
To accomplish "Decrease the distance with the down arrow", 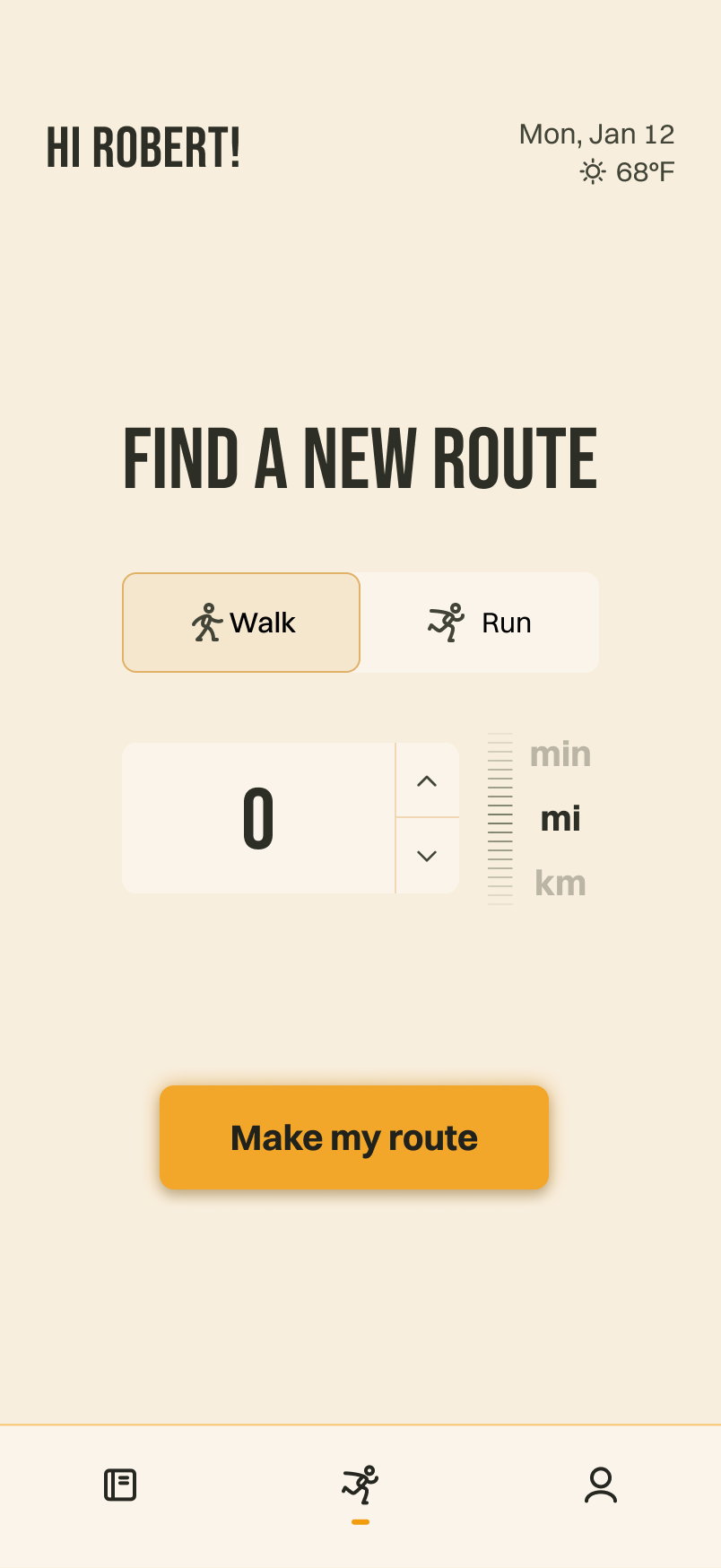I will tap(427, 856).
